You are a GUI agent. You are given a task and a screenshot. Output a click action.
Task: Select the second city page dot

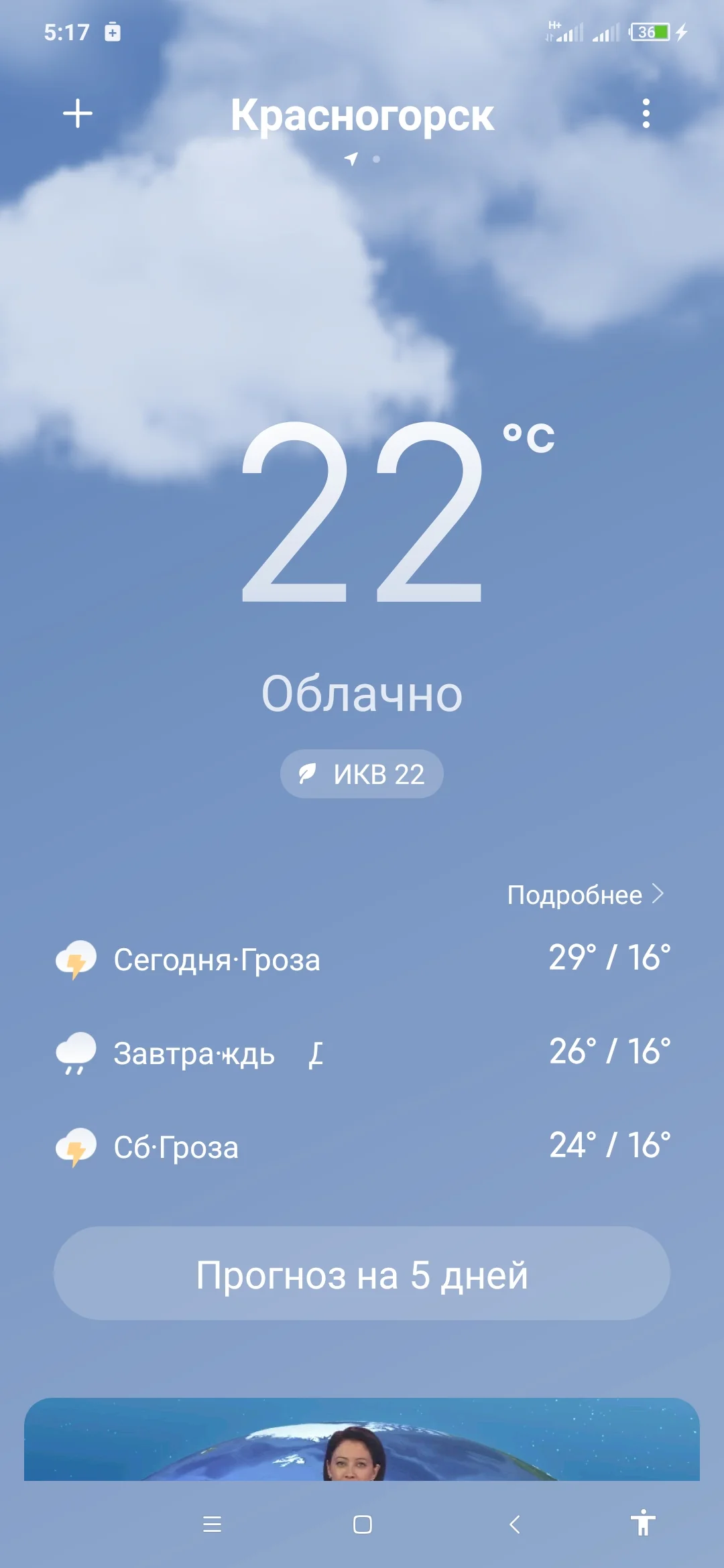coord(375,159)
